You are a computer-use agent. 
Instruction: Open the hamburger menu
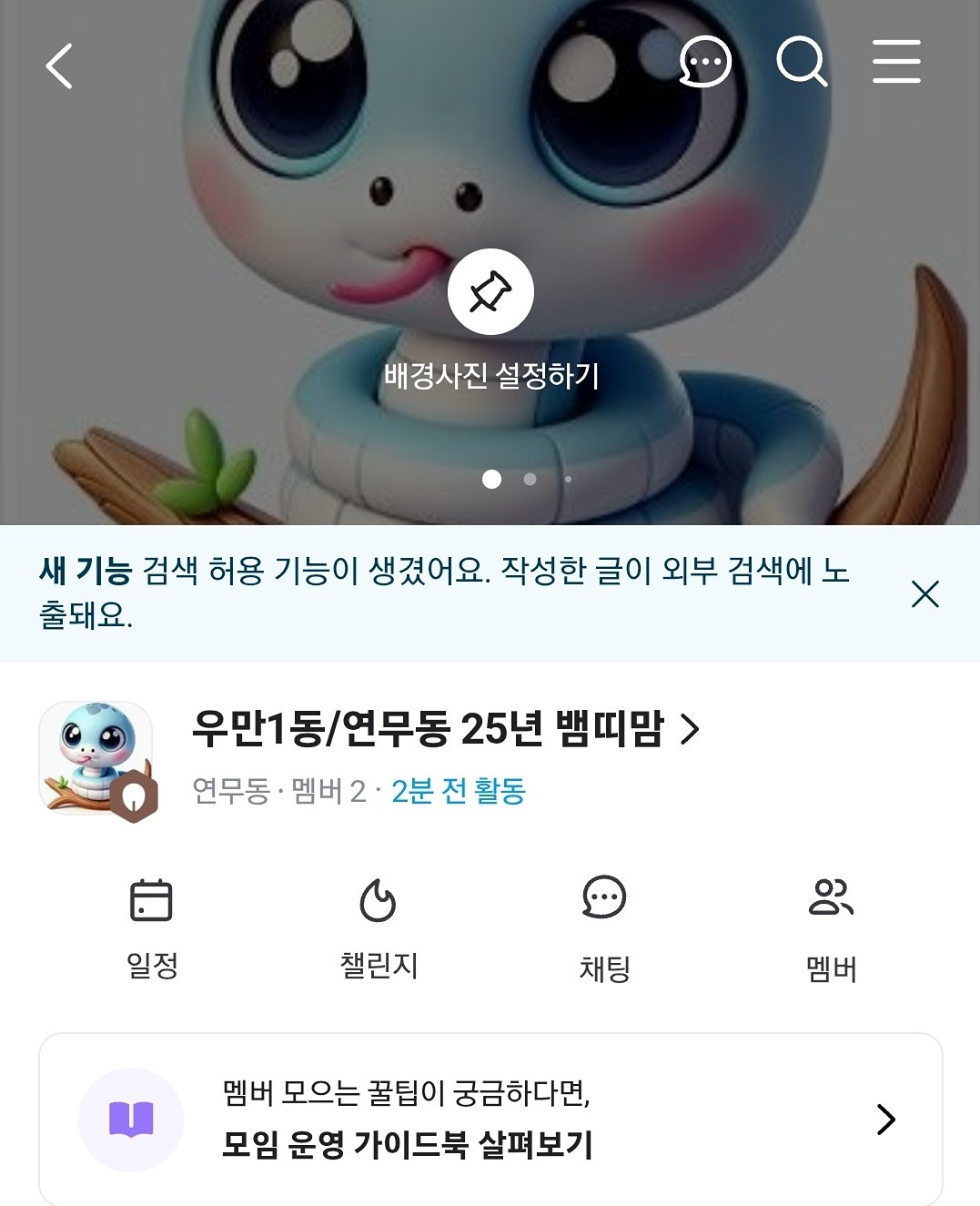[896, 63]
